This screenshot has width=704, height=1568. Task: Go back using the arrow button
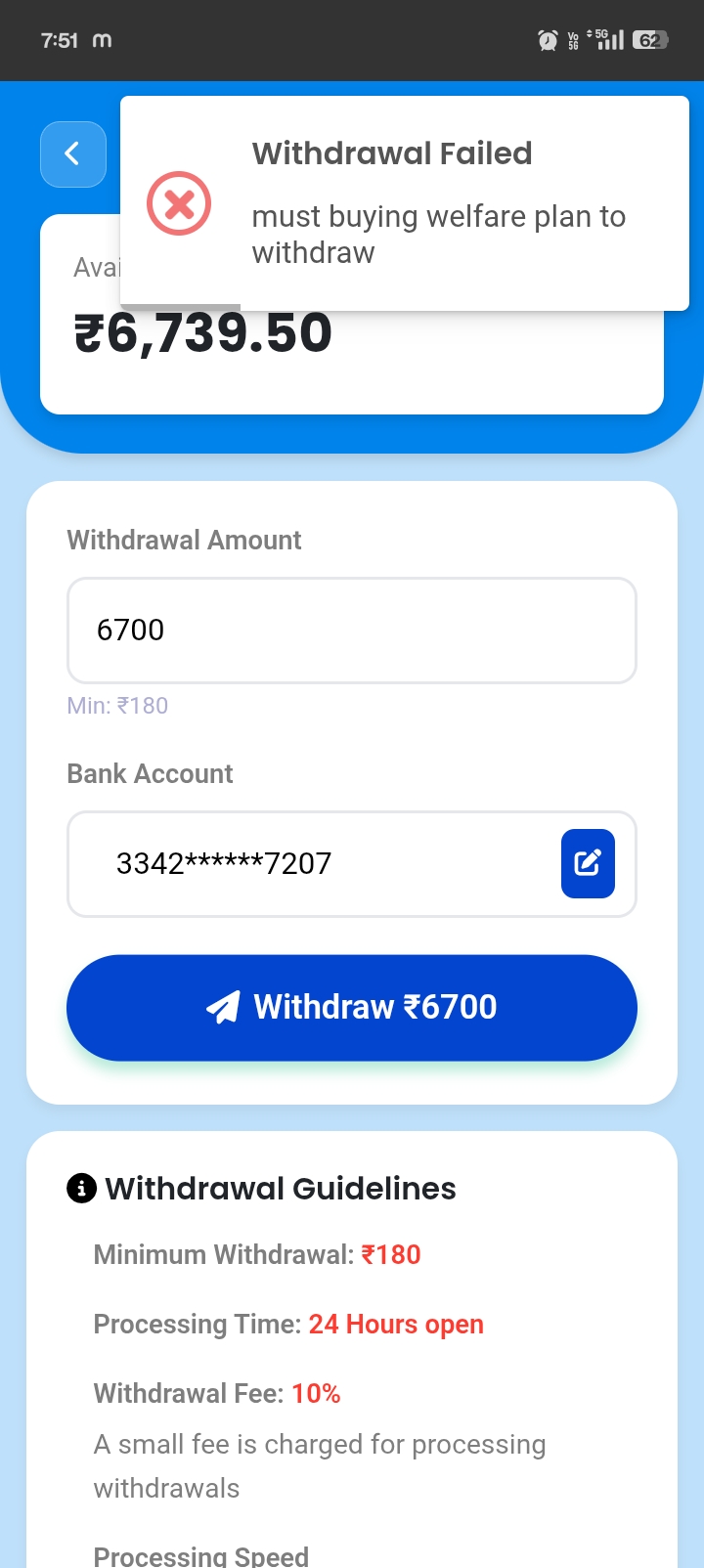(72, 153)
